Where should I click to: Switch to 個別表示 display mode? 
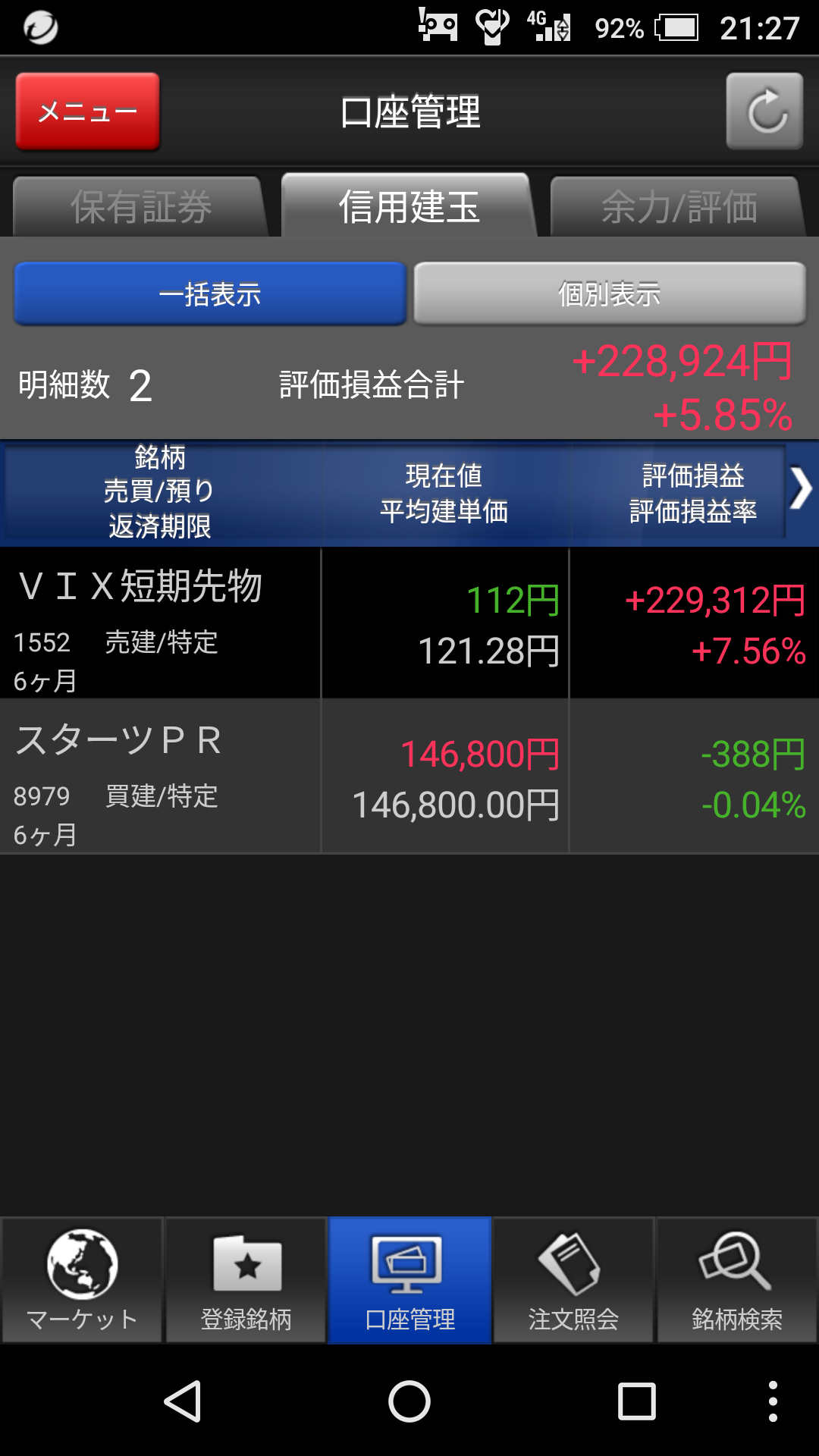point(609,294)
